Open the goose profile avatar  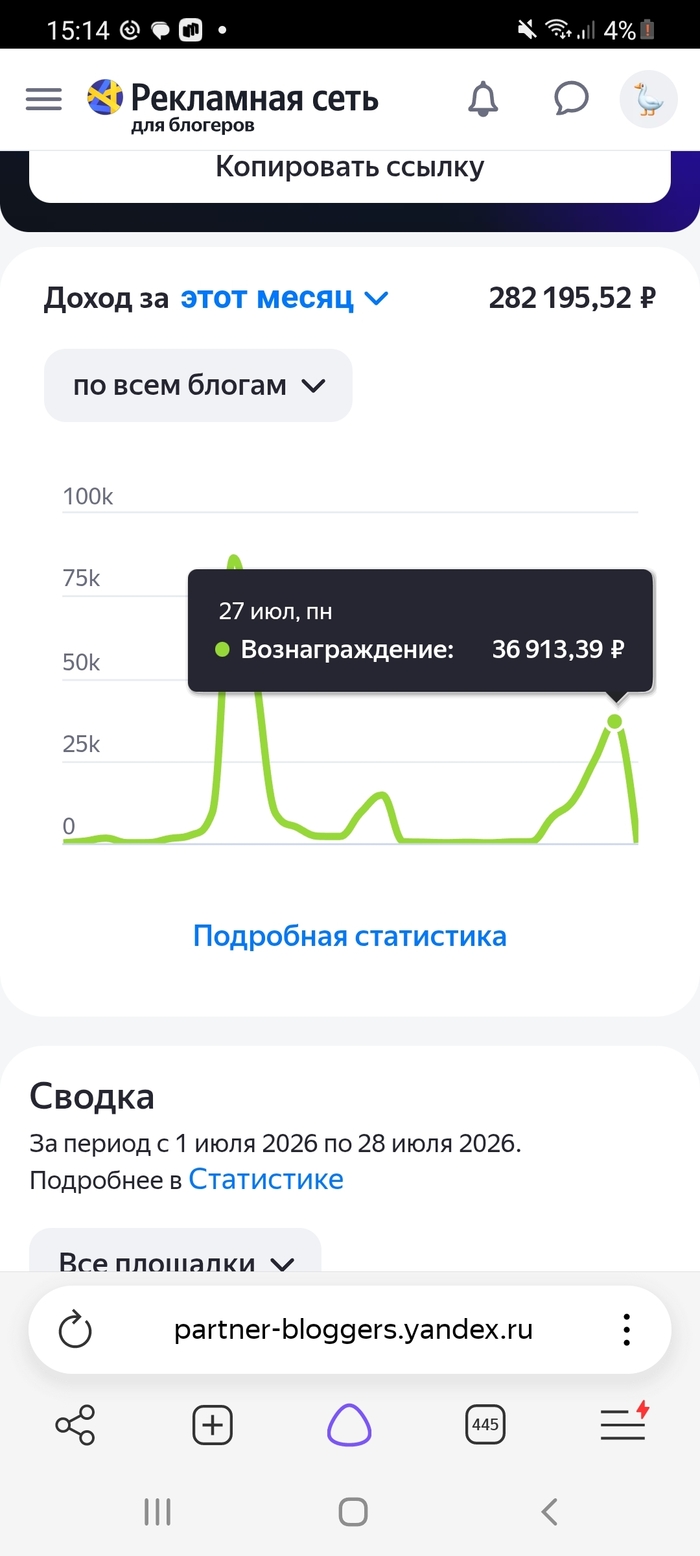click(649, 99)
